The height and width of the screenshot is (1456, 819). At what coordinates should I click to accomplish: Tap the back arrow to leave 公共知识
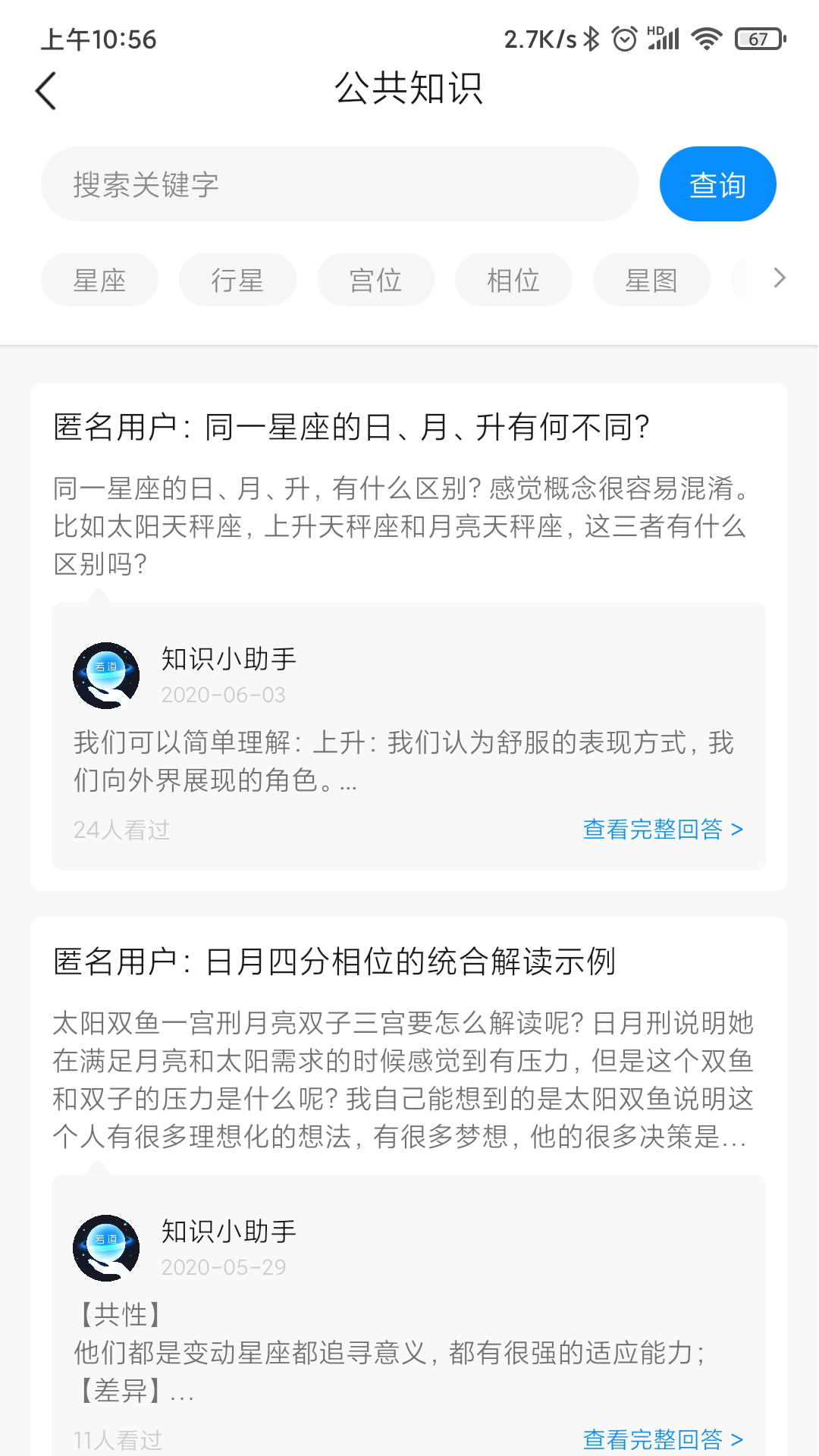pyautogui.click(x=45, y=89)
